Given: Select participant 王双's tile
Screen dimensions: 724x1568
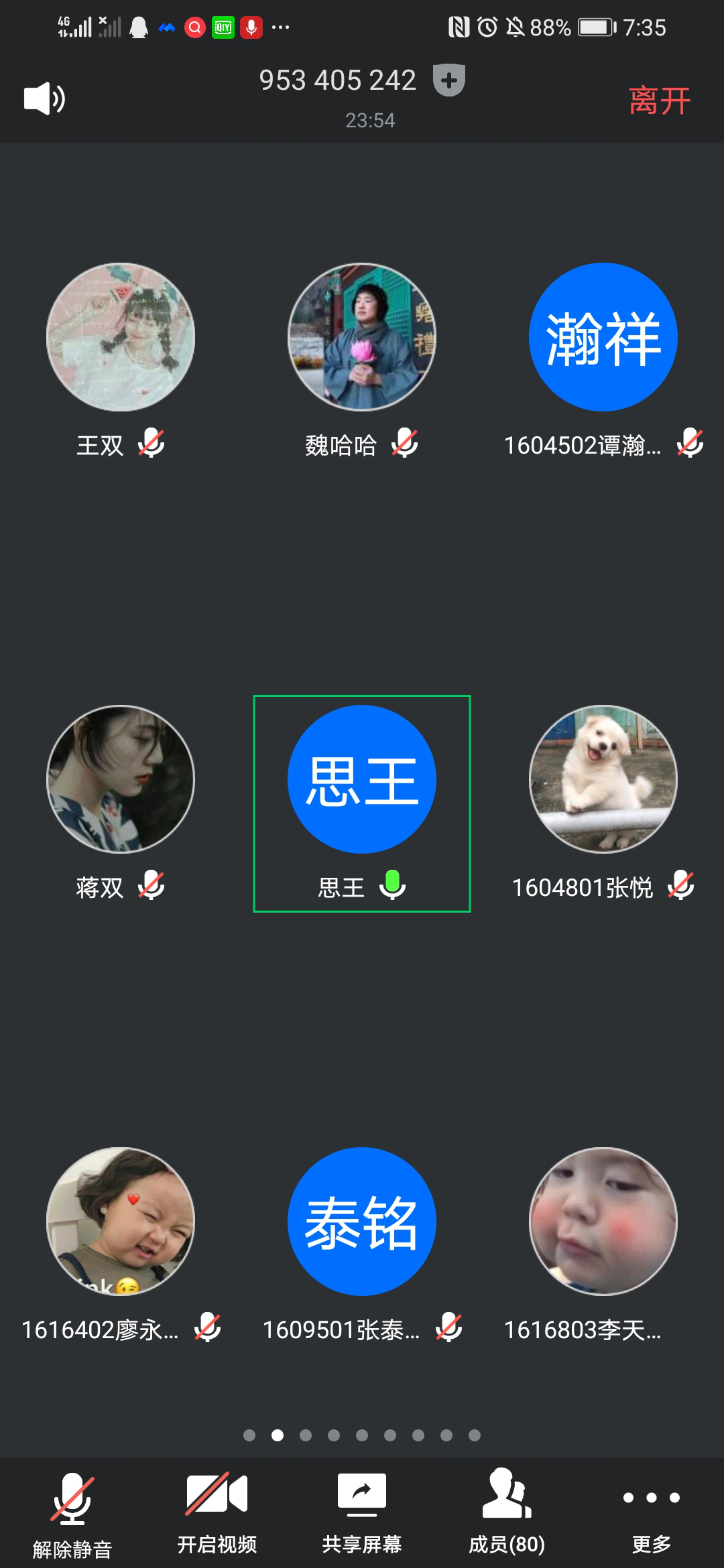Looking at the screenshot, I should pyautogui.click(x=121, y=337).
